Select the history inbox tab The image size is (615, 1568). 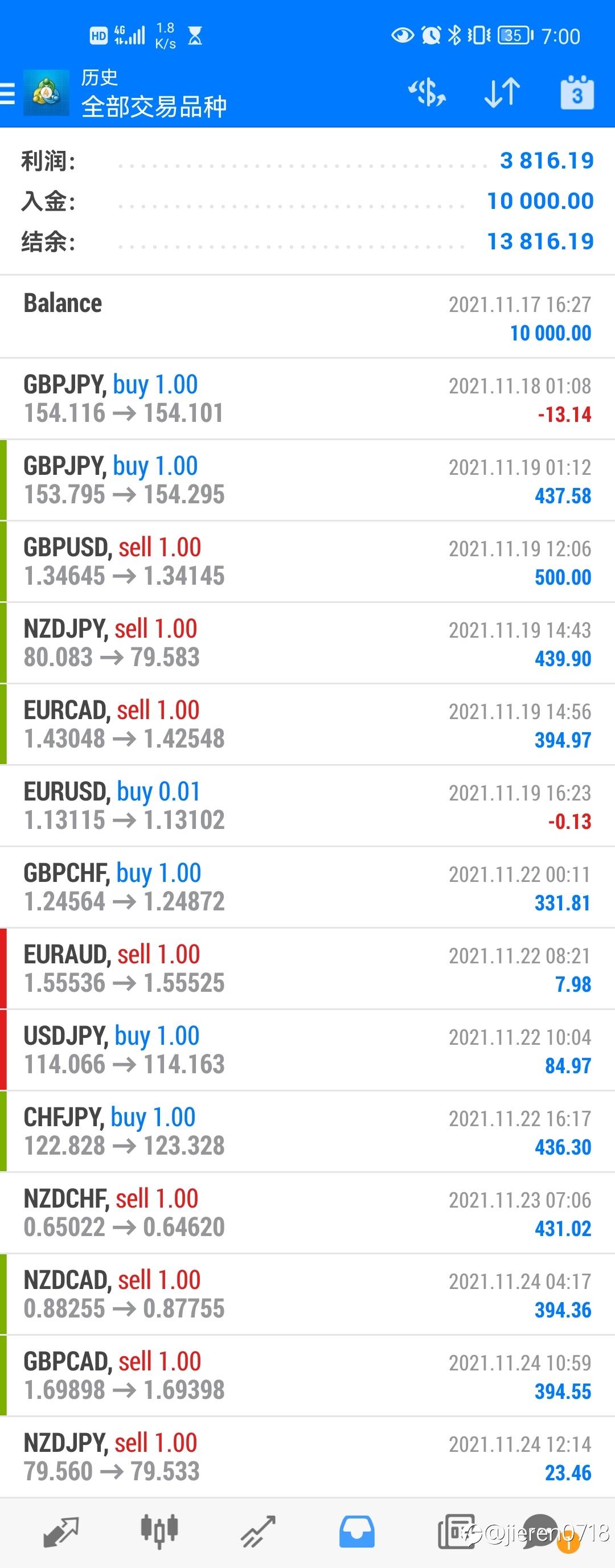coord(357,1532)
